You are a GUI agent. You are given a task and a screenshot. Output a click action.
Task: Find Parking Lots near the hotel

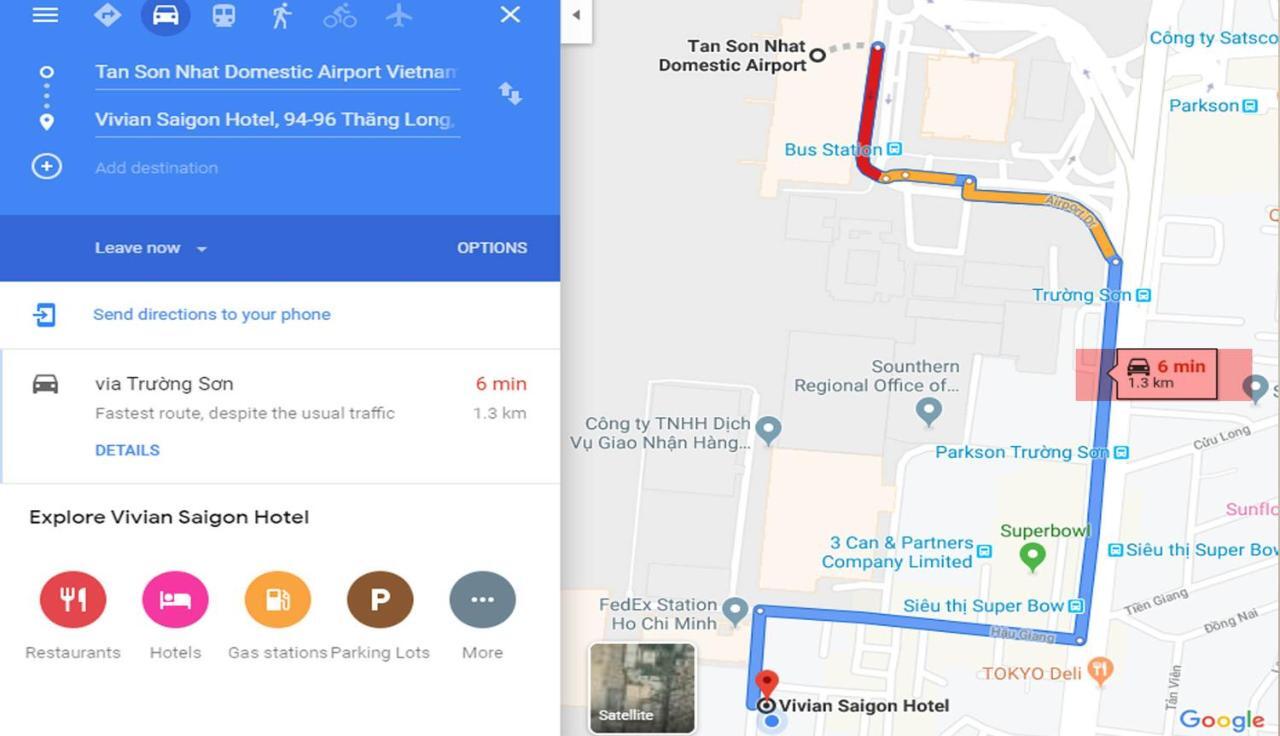tap(380, 600)
